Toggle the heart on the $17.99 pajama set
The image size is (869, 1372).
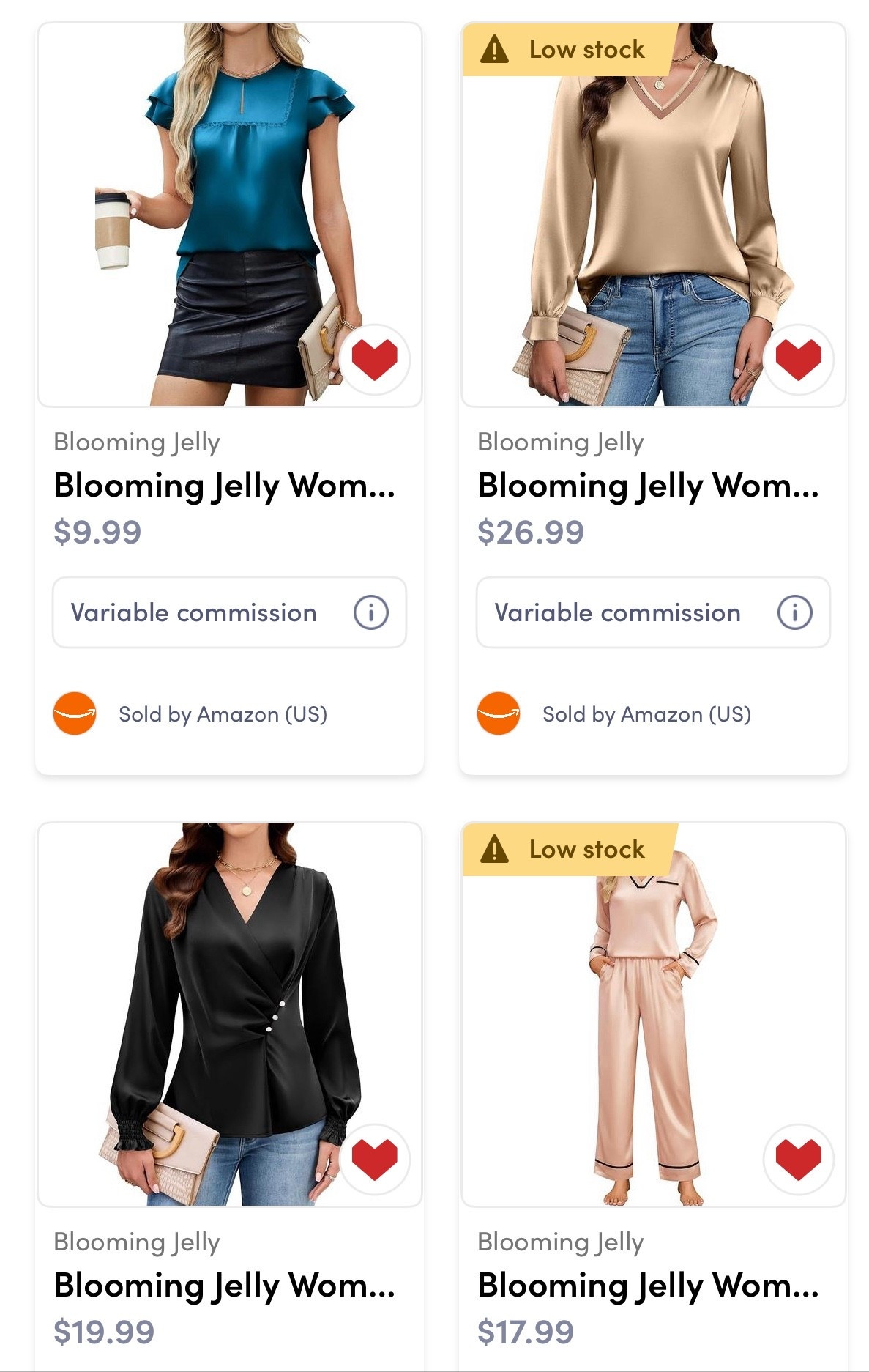798,1159
